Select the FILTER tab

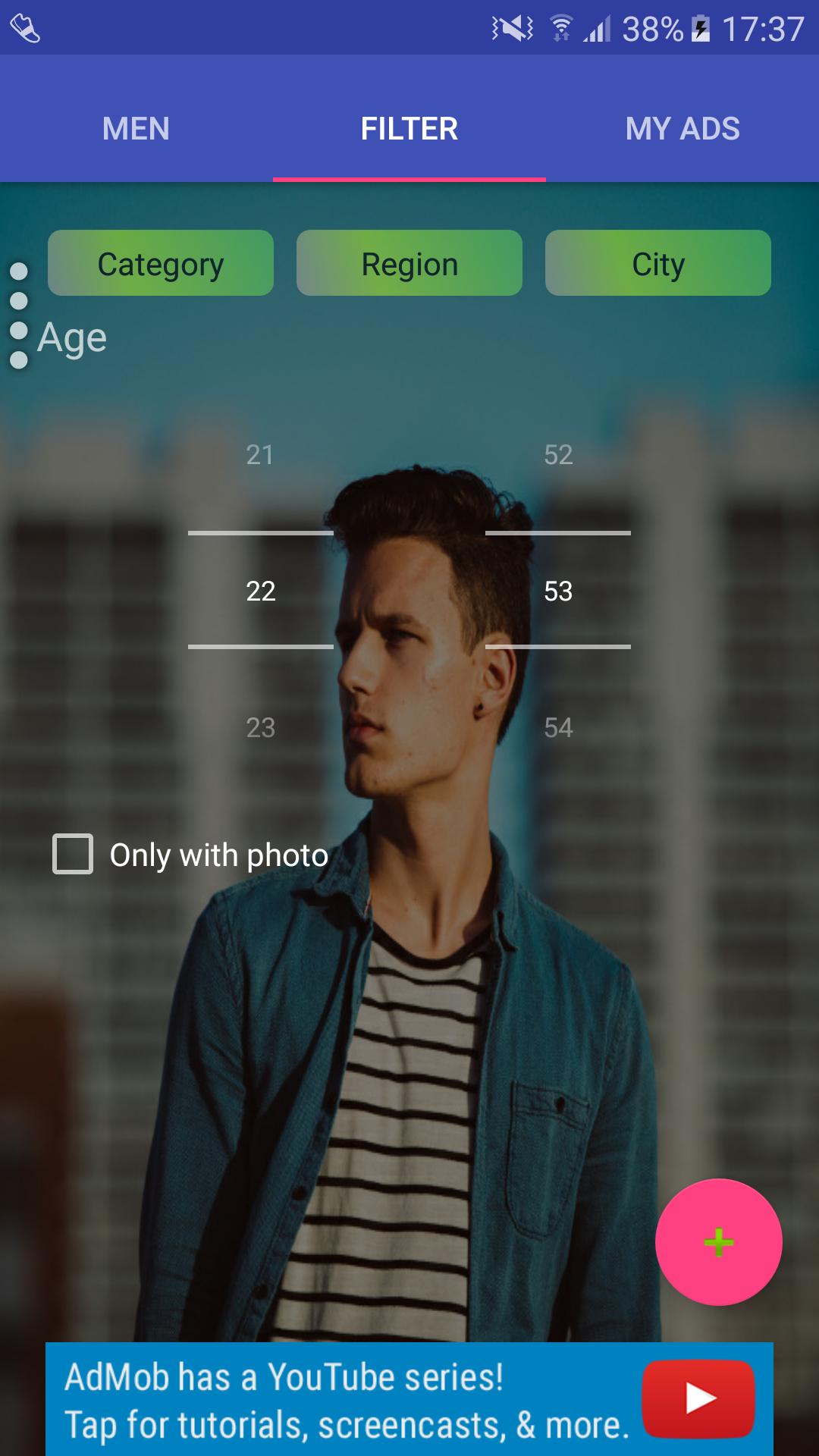(409, 128)
